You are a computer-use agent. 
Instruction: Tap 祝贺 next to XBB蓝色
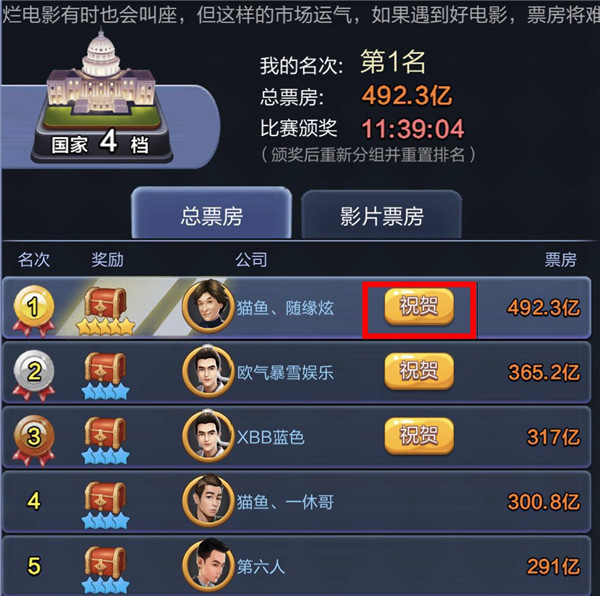tap(419, 436)
